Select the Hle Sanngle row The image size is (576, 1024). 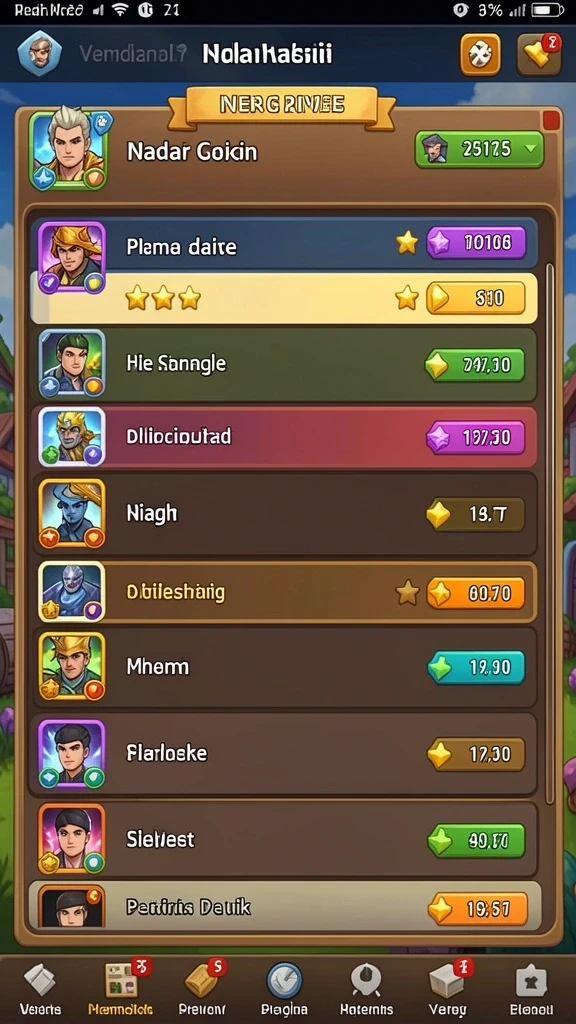(x=284, y=364)
